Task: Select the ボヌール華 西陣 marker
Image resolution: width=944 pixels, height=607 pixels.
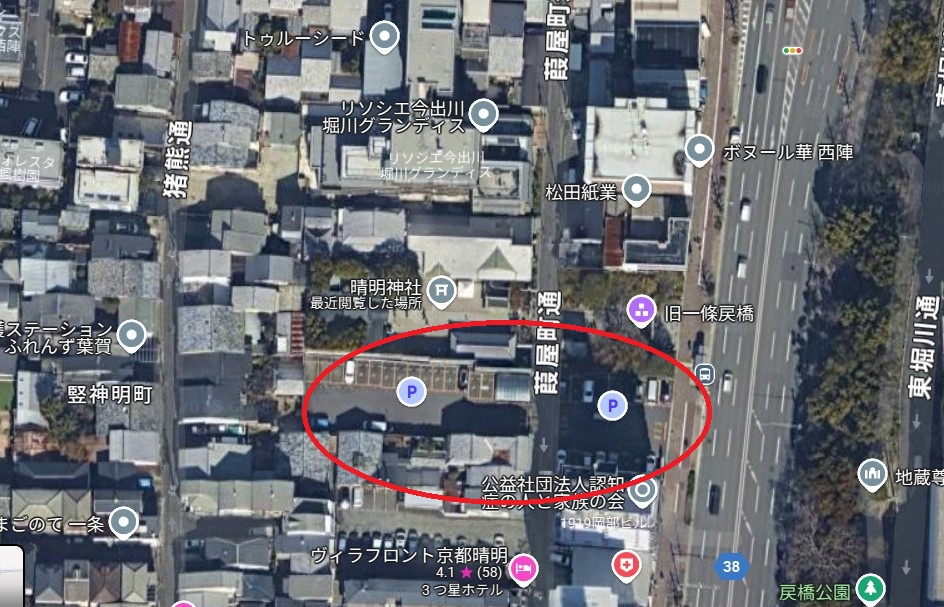Action: [700, 151]
